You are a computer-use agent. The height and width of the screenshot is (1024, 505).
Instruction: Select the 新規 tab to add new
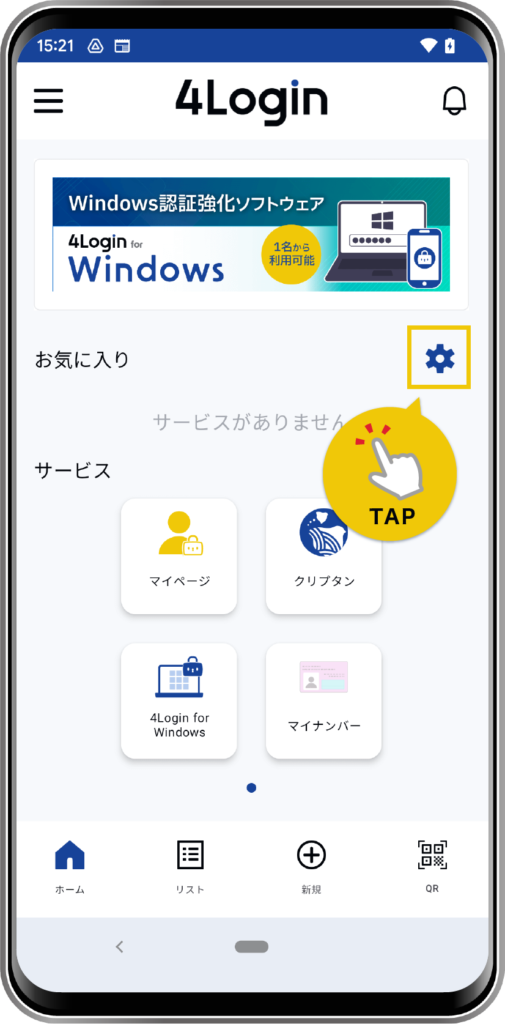[311, 867]
